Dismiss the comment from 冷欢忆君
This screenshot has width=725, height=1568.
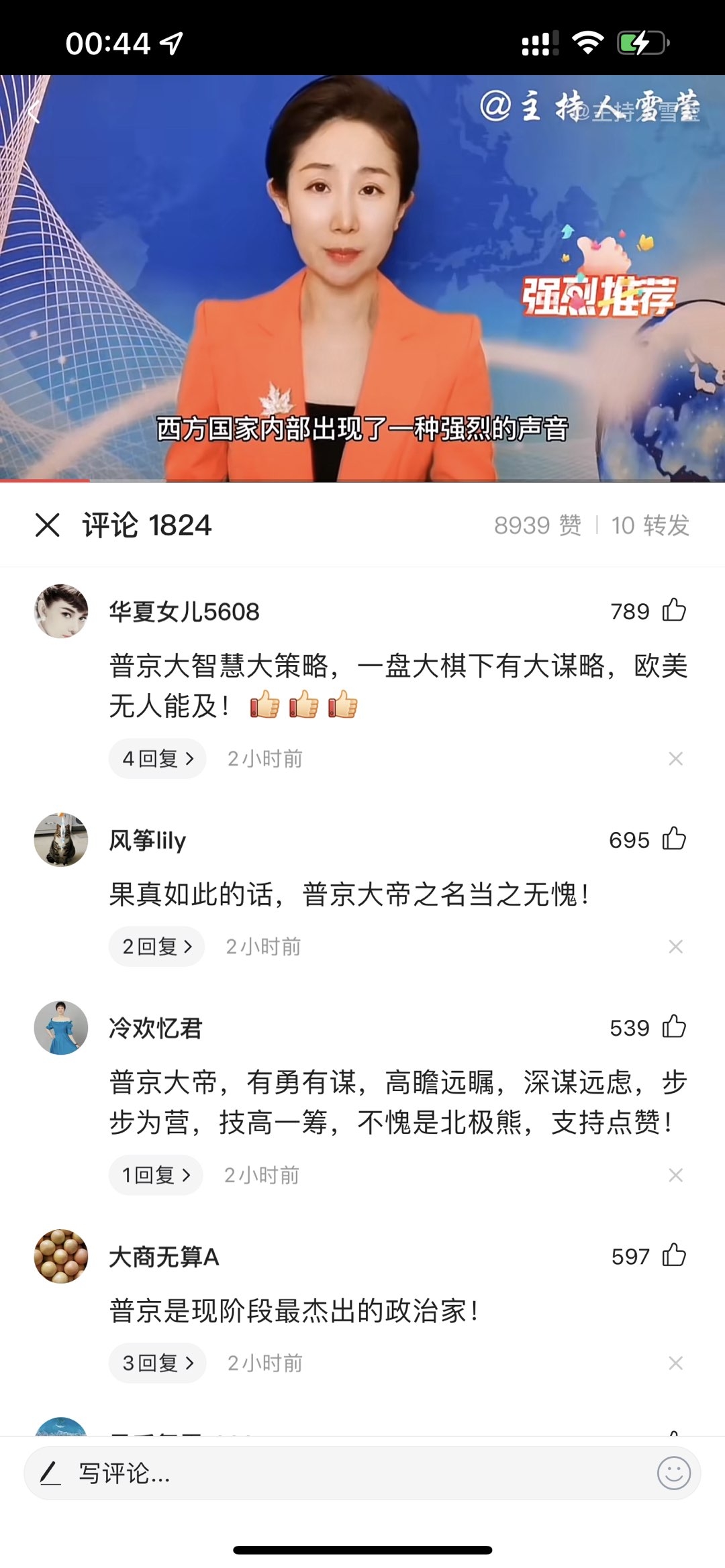click(x=675, y=1175)
